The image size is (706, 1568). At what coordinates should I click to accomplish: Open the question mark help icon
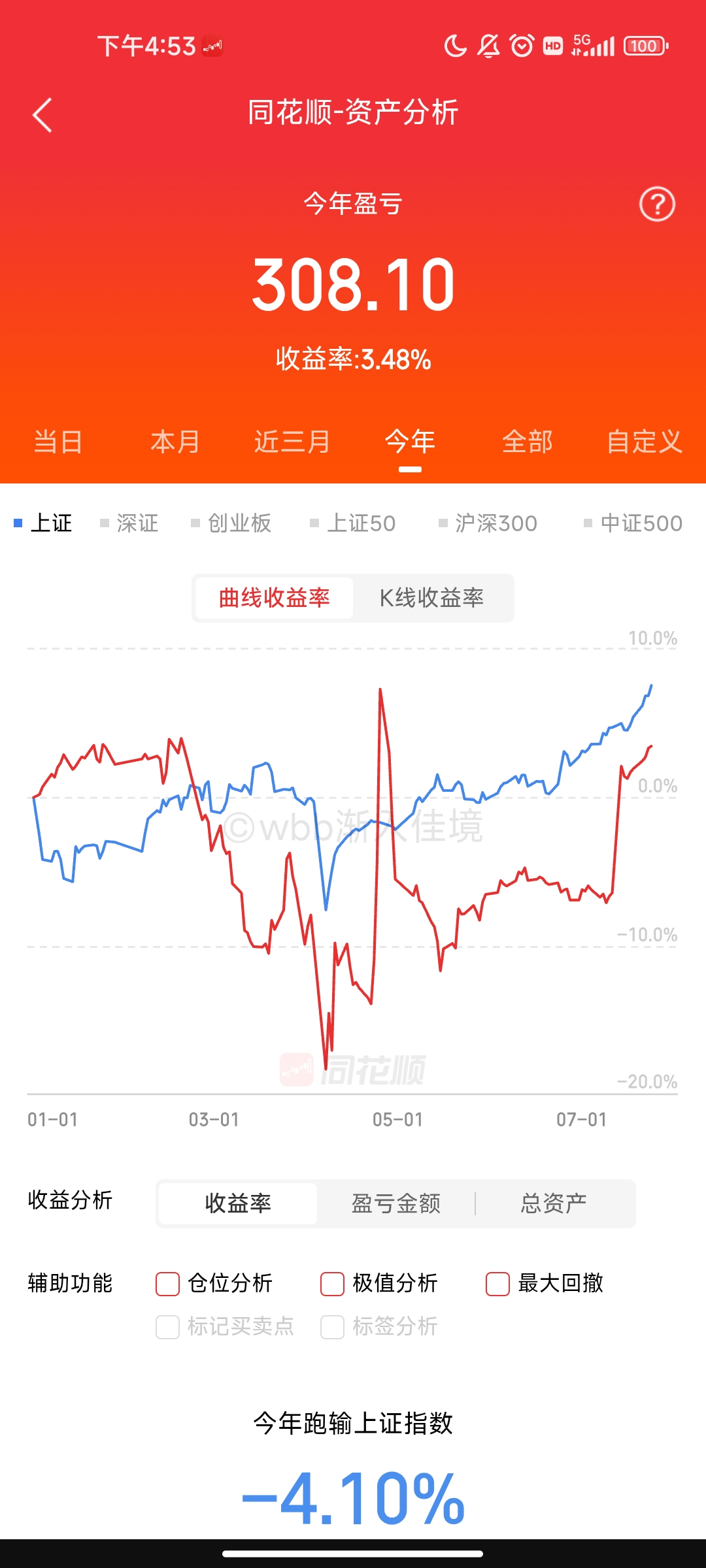[656, 204]
